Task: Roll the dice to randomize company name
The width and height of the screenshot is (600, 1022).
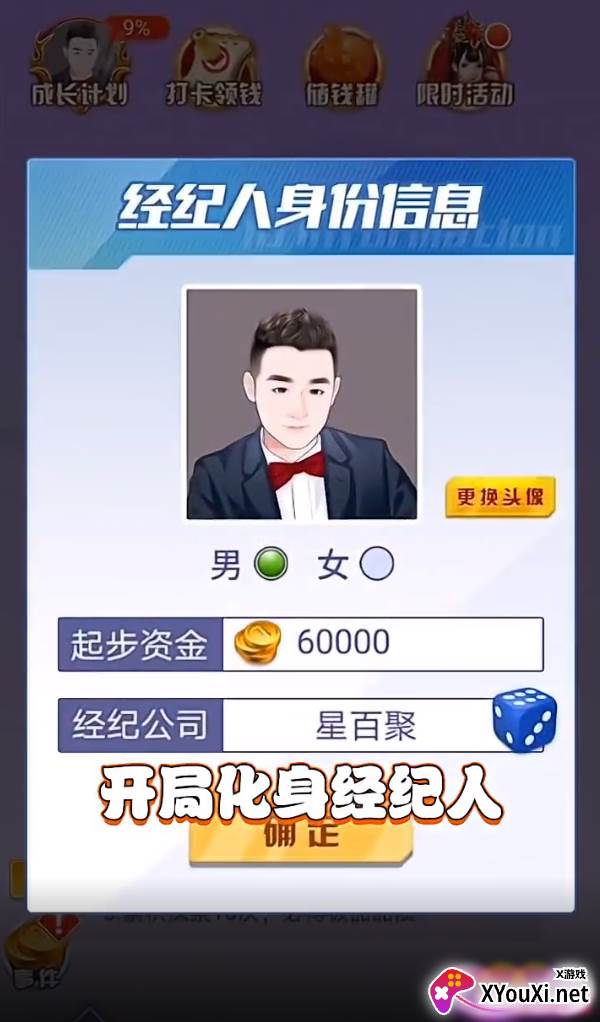Action: [x=524, y=721]
